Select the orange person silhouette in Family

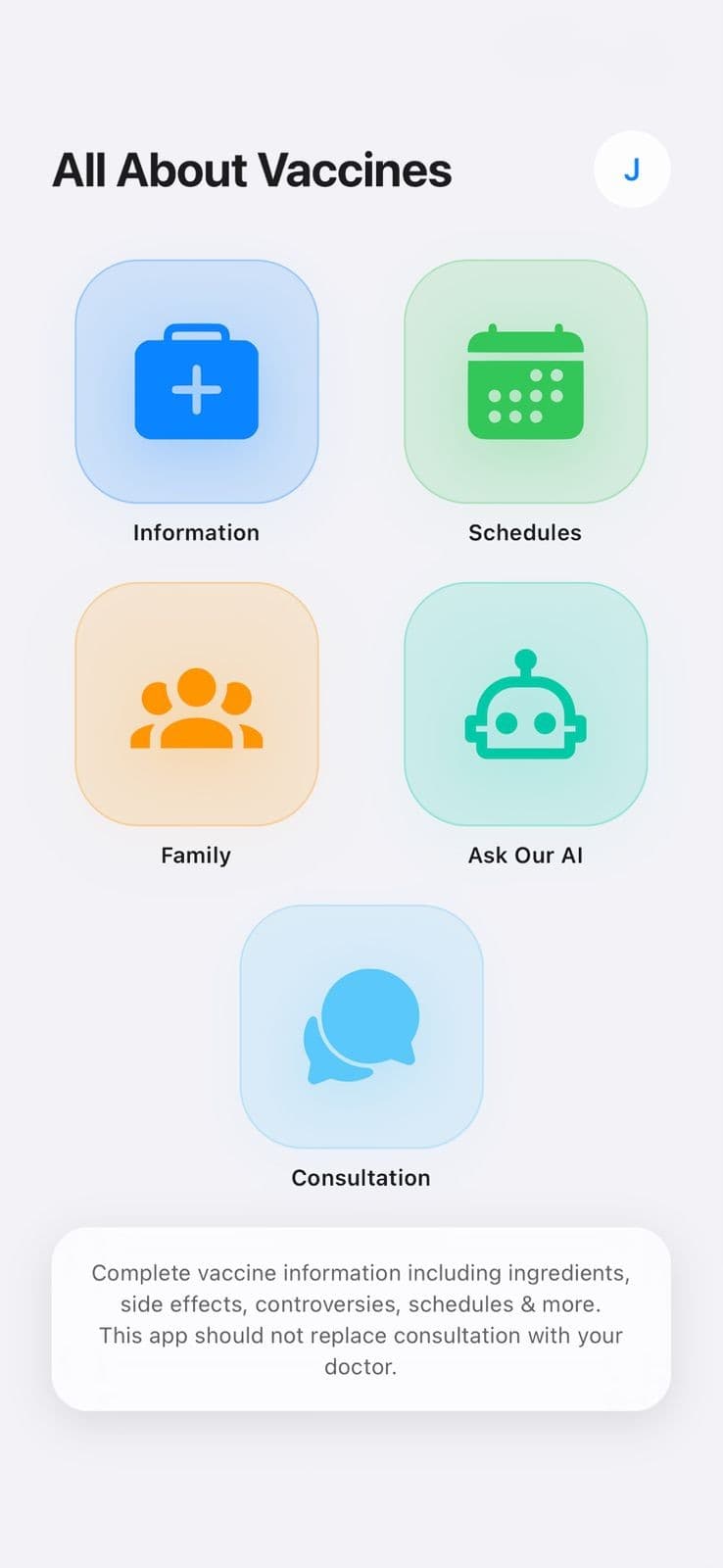(196, 686)
